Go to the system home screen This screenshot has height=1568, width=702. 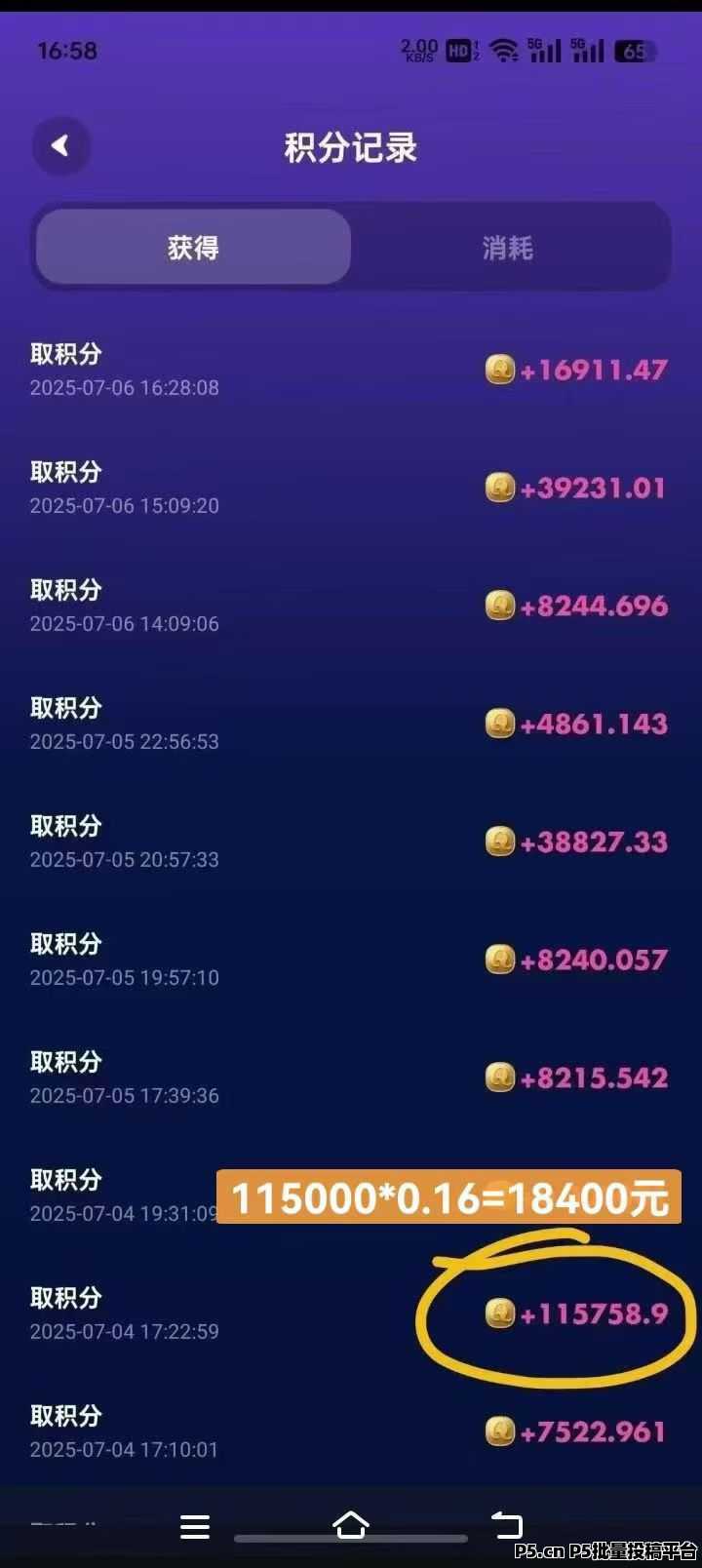[x=351, y=1524]
